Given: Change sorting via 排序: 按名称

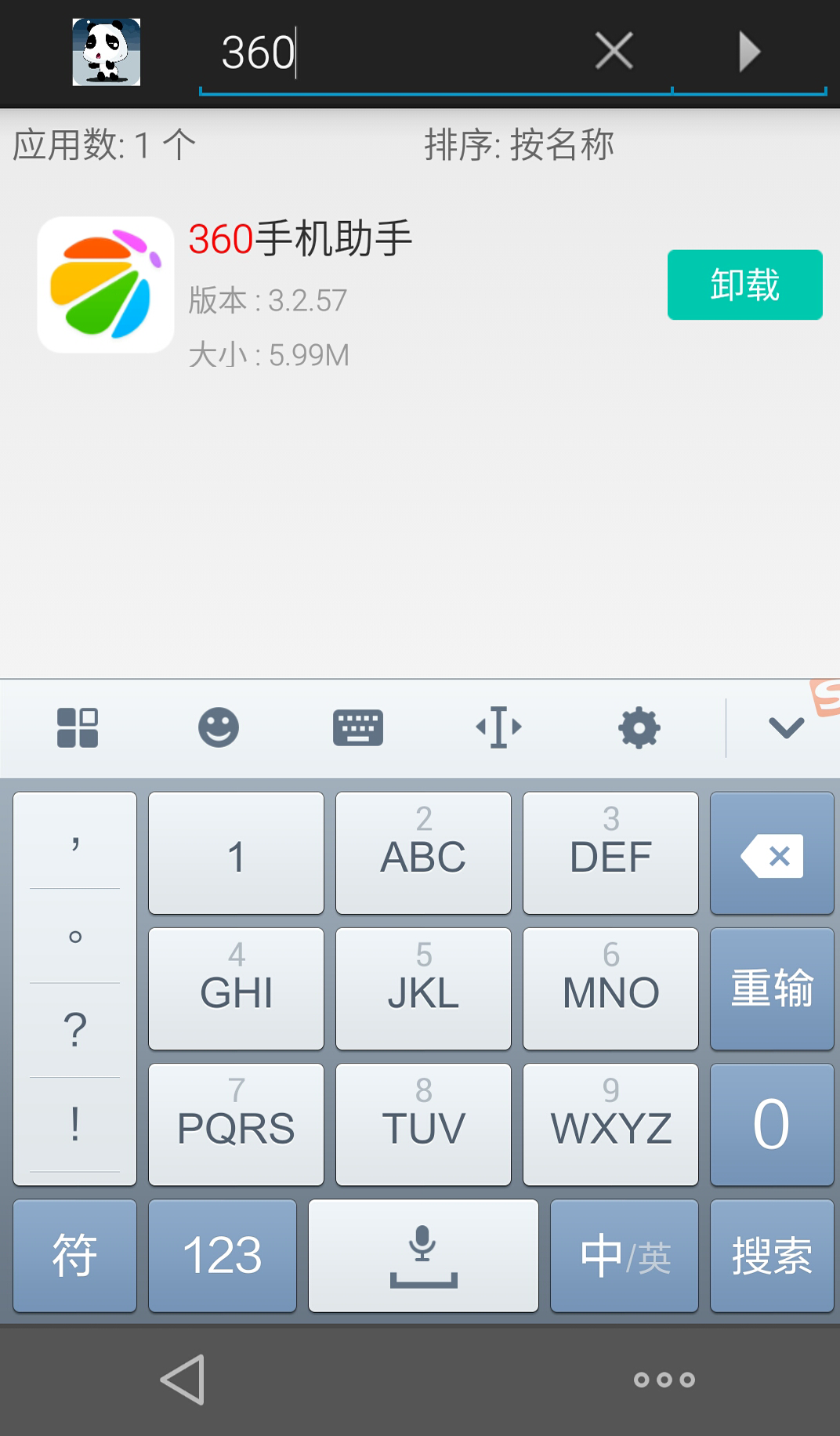Looking at the screenshot, I should (x=519, y=145).
